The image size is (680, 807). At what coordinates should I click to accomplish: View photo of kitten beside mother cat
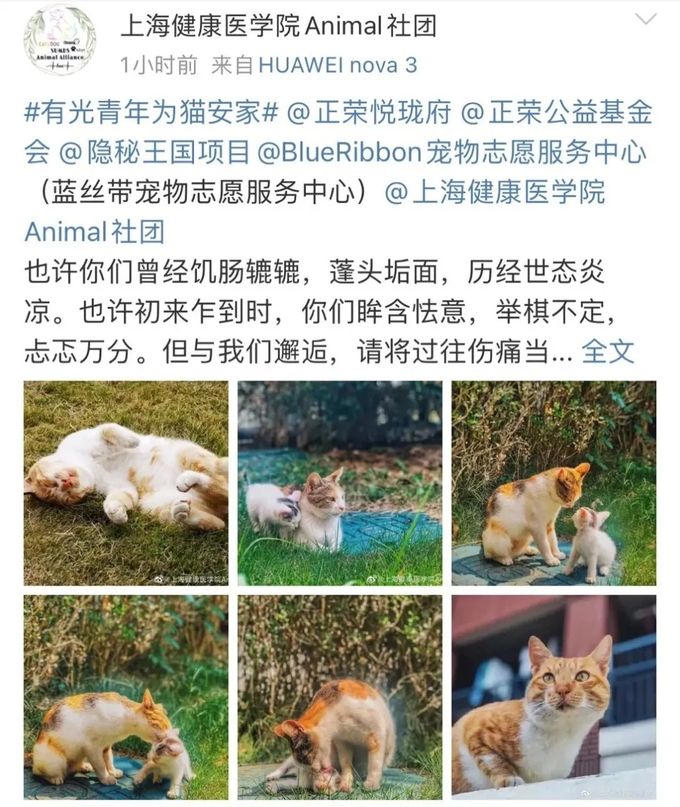[x=340, y=483]
